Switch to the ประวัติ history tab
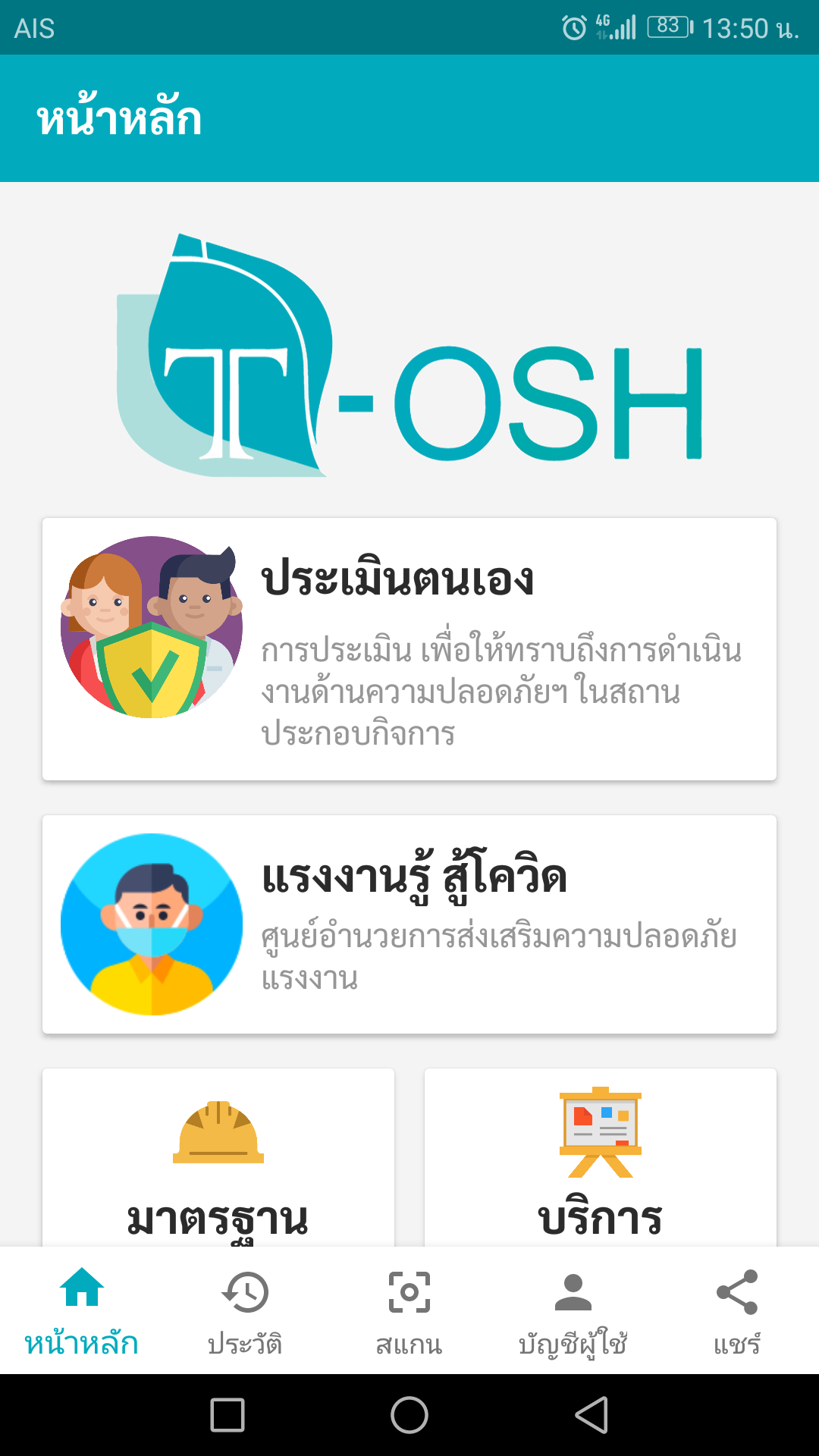The image size is (819, 1456). [x=245, y=1312]
